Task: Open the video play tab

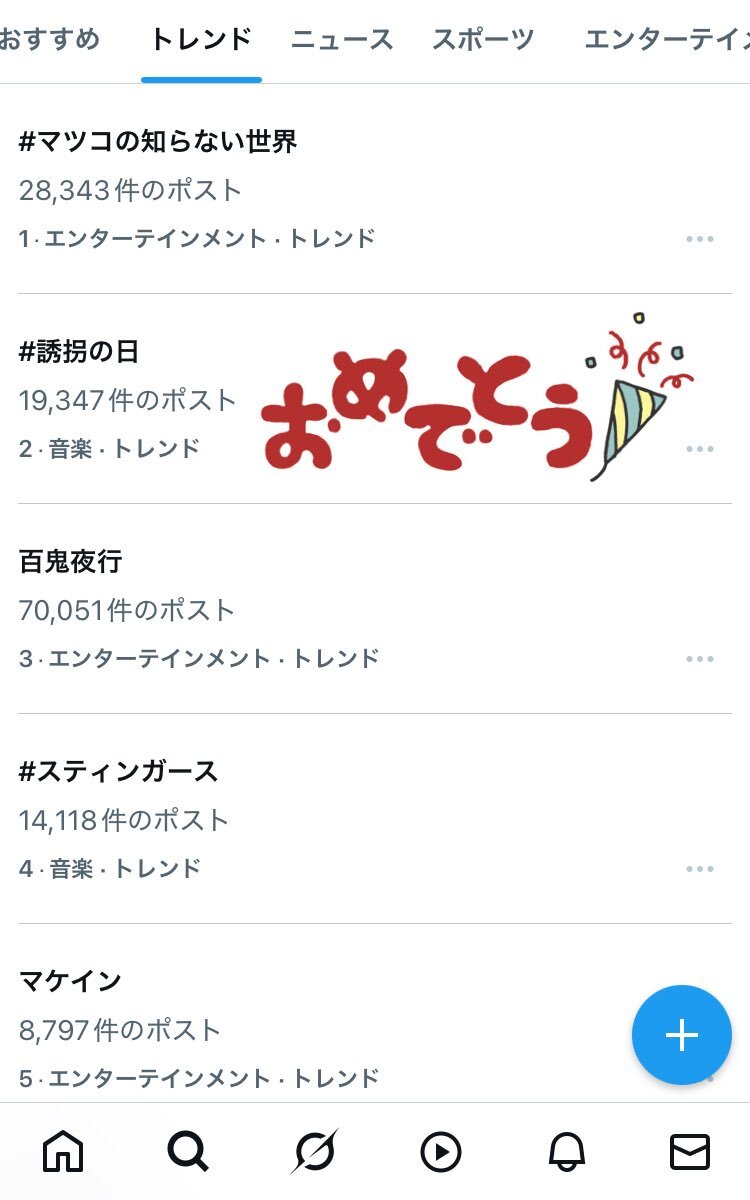Action: (440, 1152)
